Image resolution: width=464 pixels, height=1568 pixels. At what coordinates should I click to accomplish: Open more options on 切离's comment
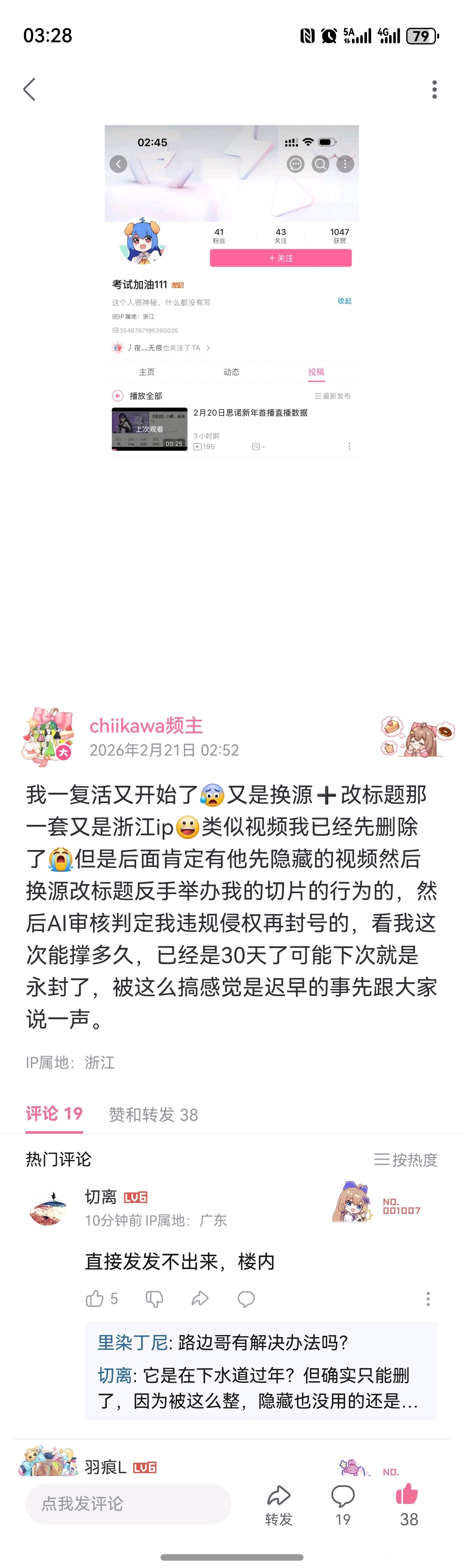(428, 1299)
